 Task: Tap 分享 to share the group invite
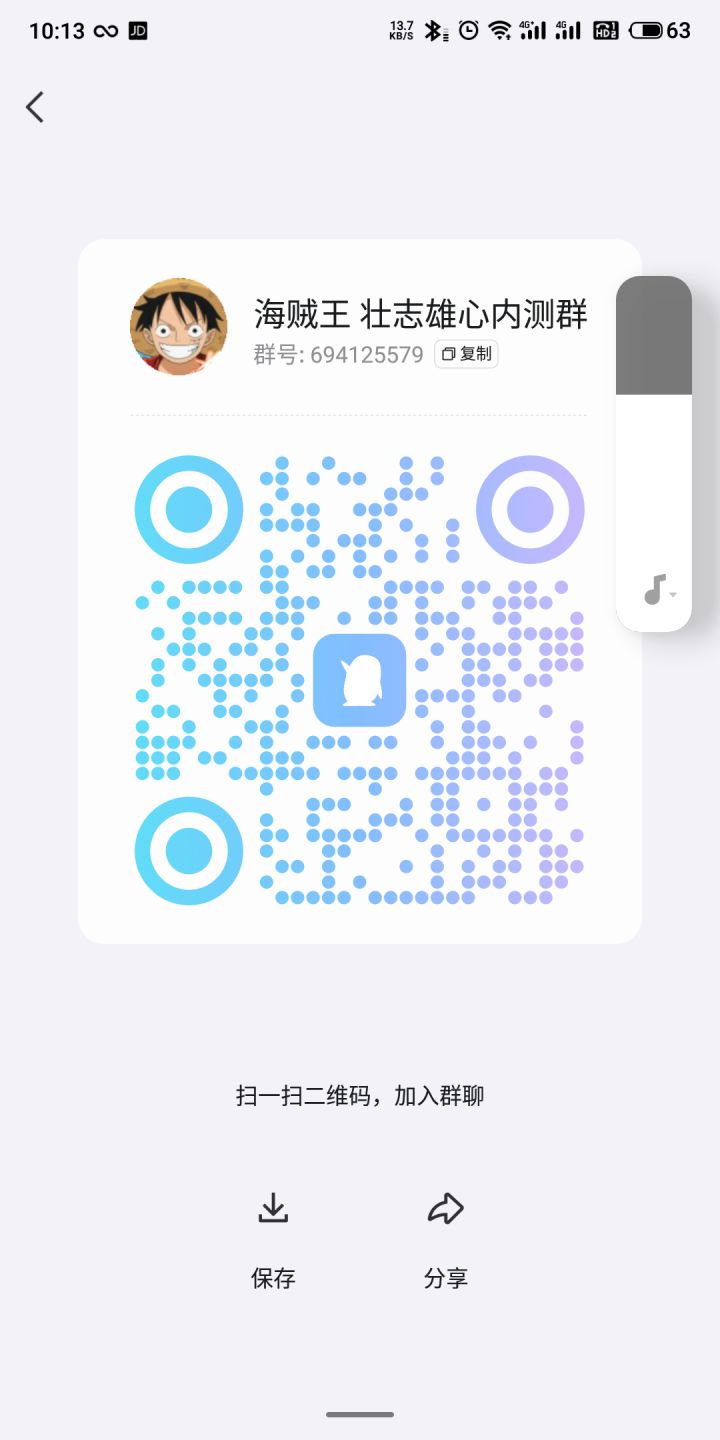coord(446,1276)
